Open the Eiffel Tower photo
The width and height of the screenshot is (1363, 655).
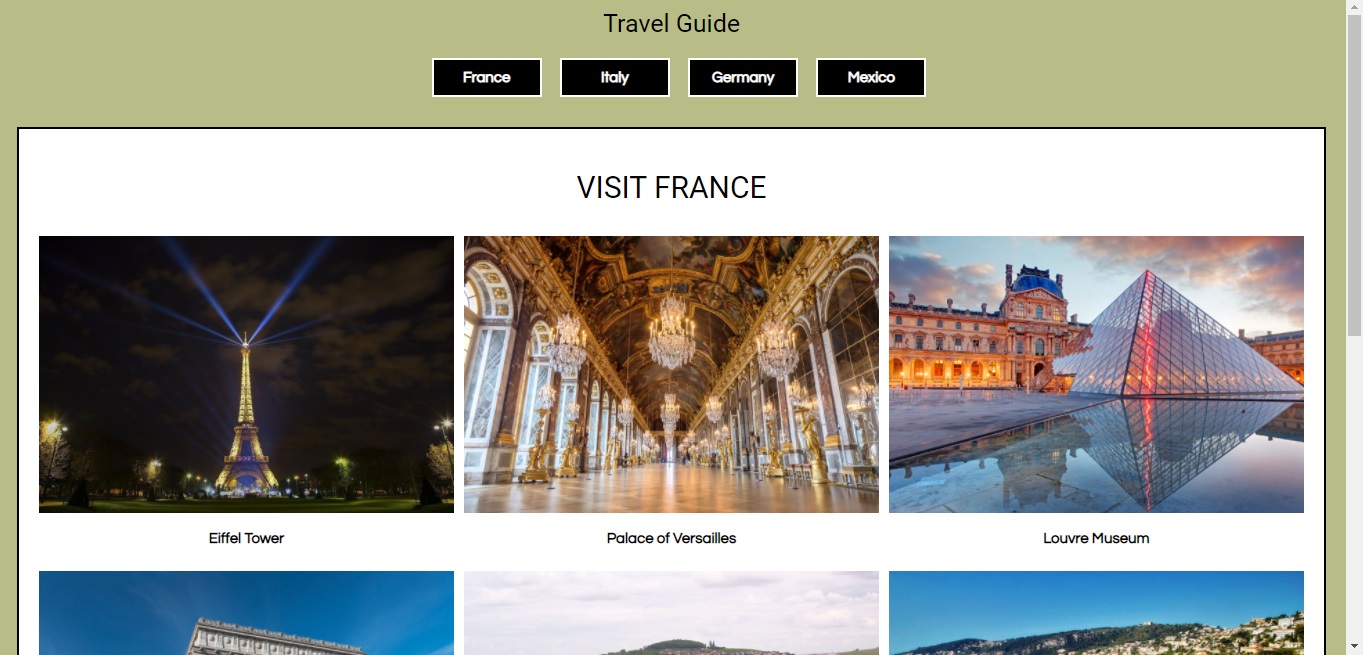click(246, 374)
